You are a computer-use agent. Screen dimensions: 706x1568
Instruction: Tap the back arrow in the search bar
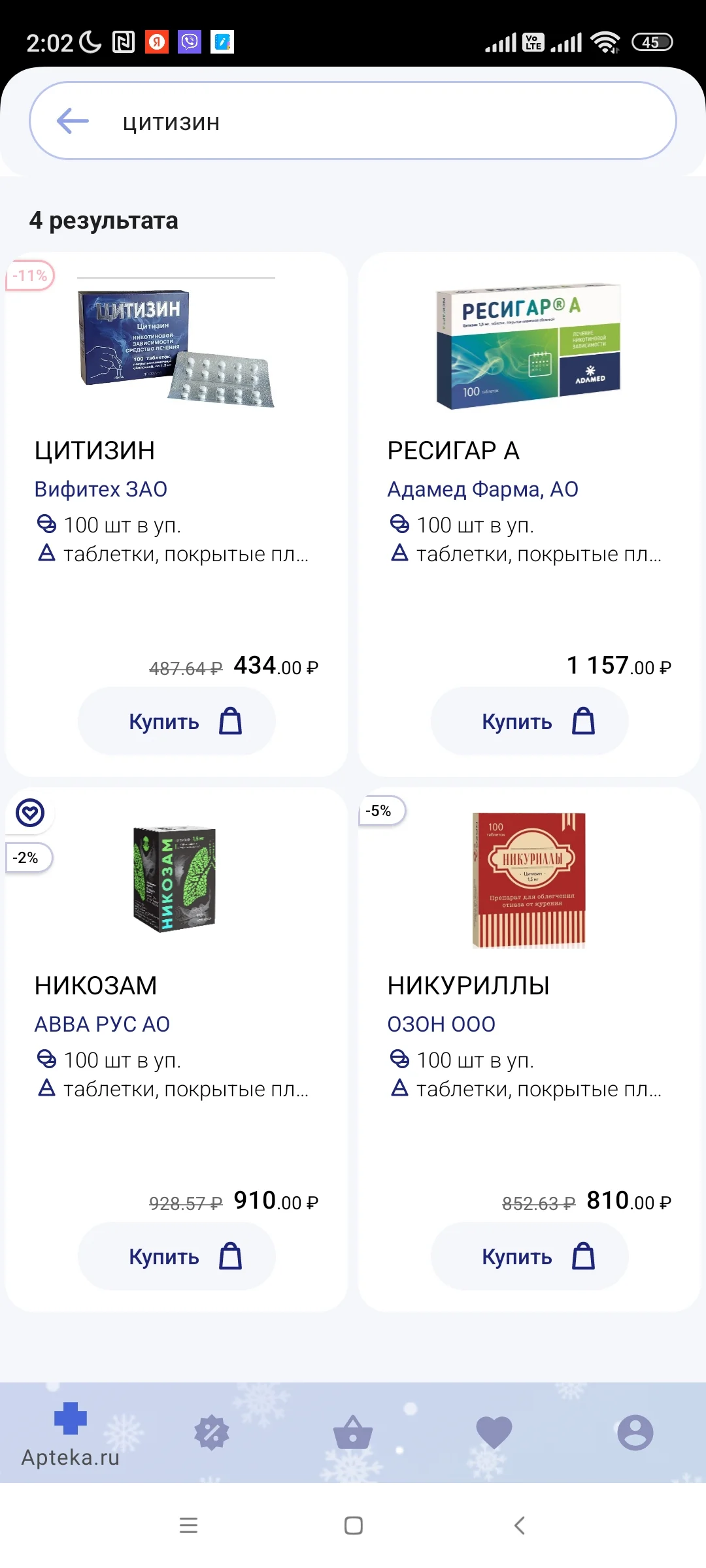coord(72,121)
